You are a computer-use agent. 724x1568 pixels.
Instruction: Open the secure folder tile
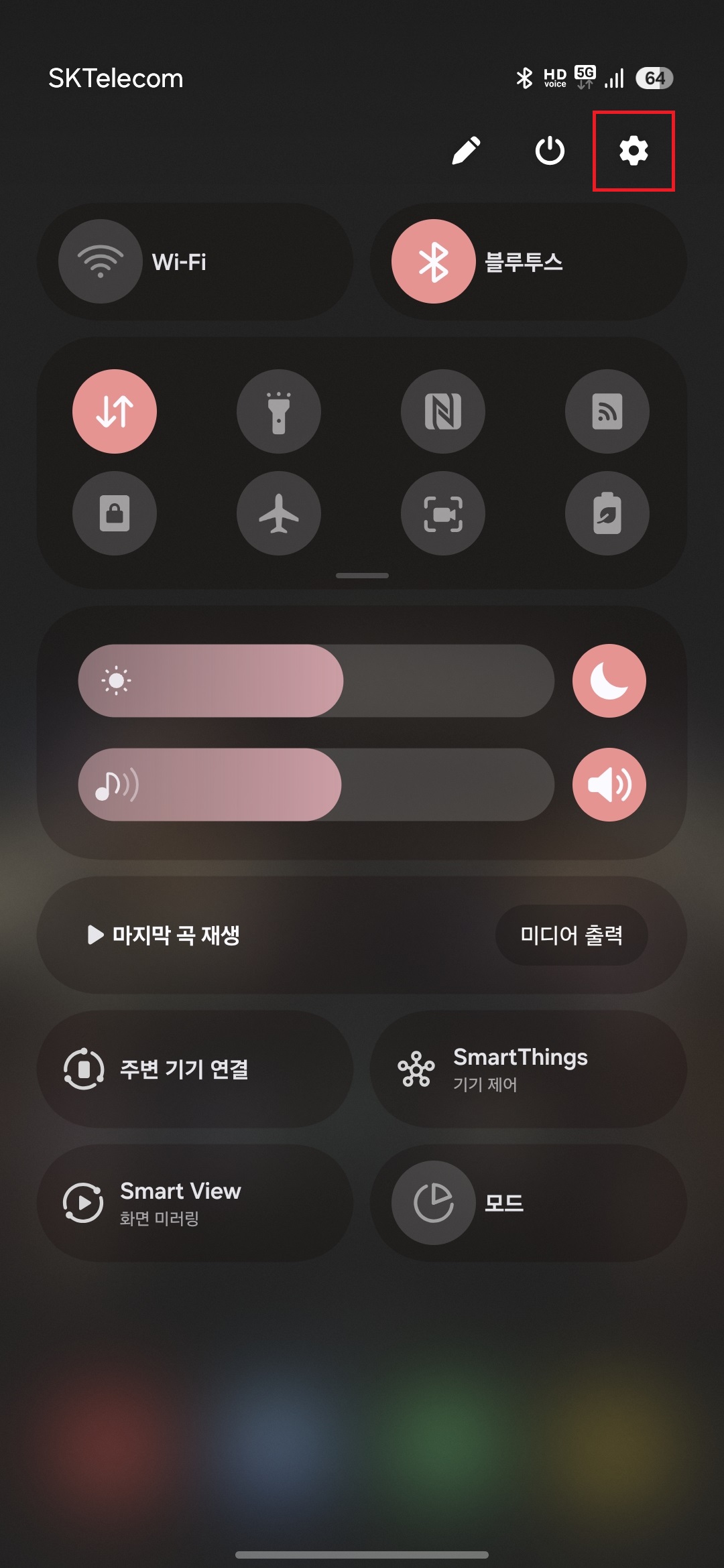(115, 513)
